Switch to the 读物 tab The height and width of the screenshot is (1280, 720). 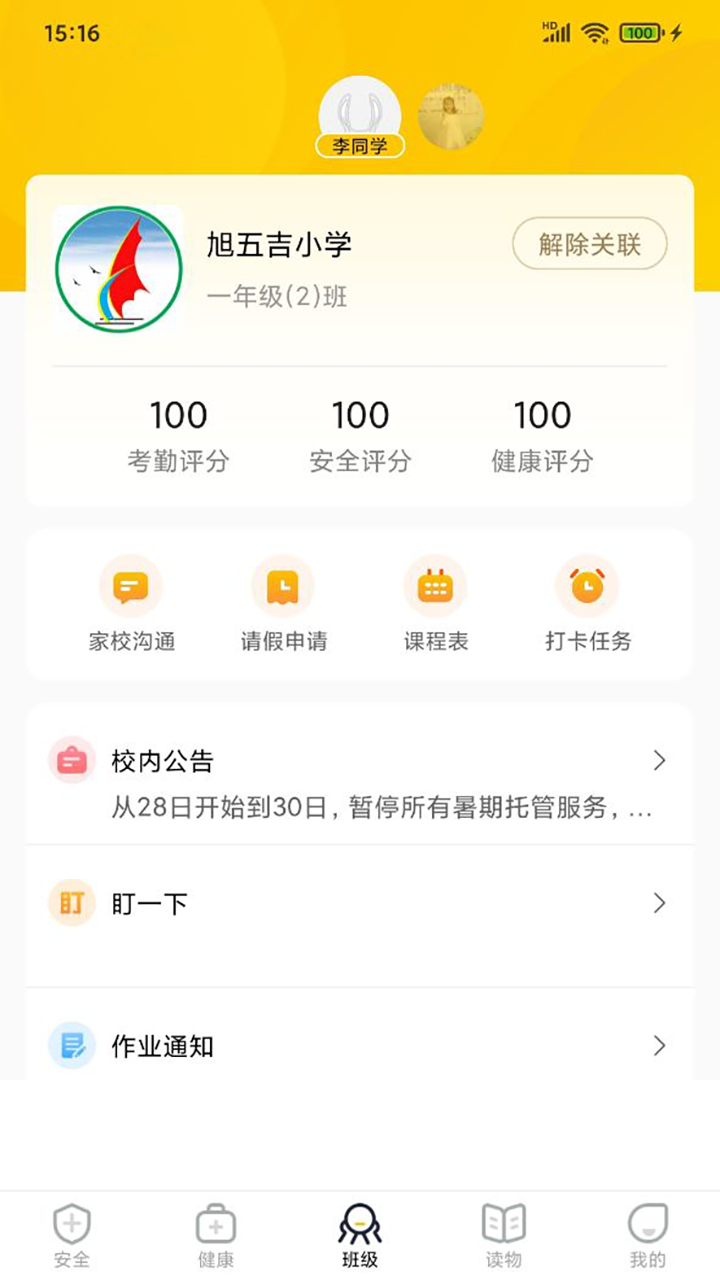point(503,1230)
